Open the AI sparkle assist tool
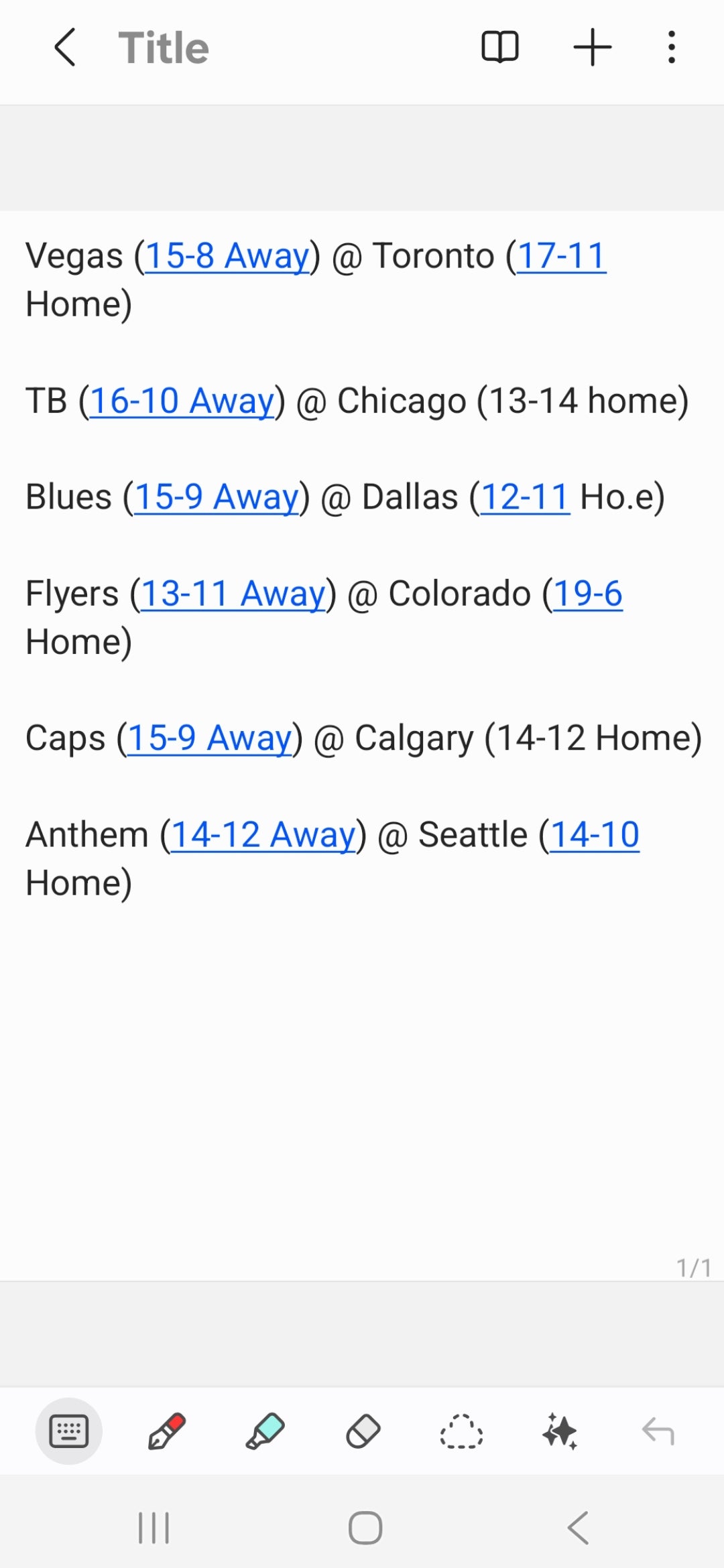724x1568 pixels. click(x=560, y=1431)
